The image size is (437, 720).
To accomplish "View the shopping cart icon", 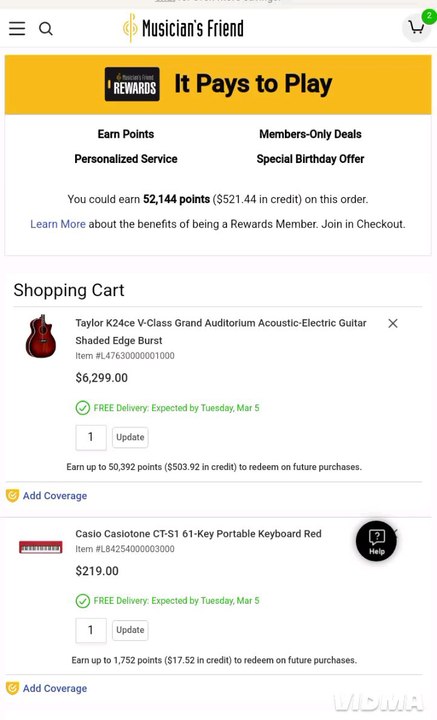I will tap(416, 28).
